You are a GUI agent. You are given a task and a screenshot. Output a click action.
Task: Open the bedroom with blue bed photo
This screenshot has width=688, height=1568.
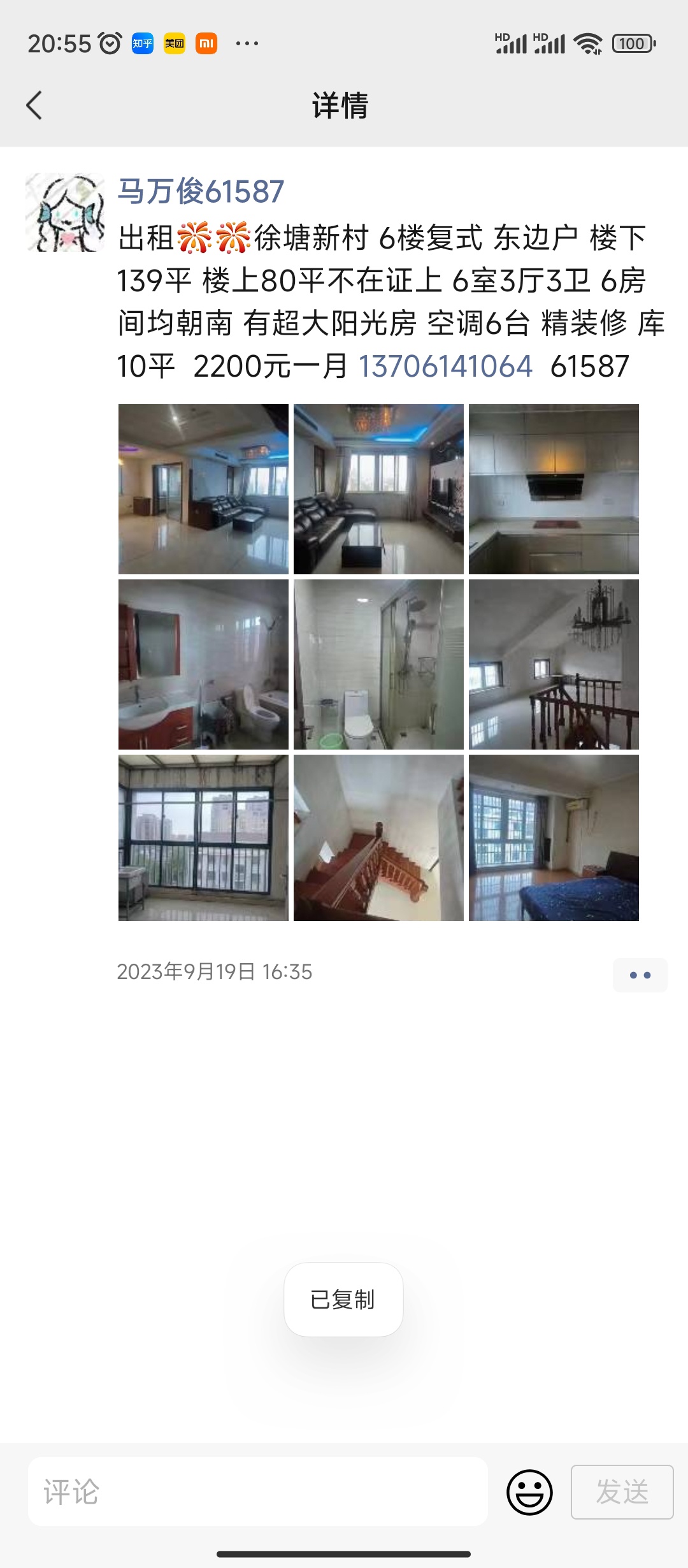554,838
